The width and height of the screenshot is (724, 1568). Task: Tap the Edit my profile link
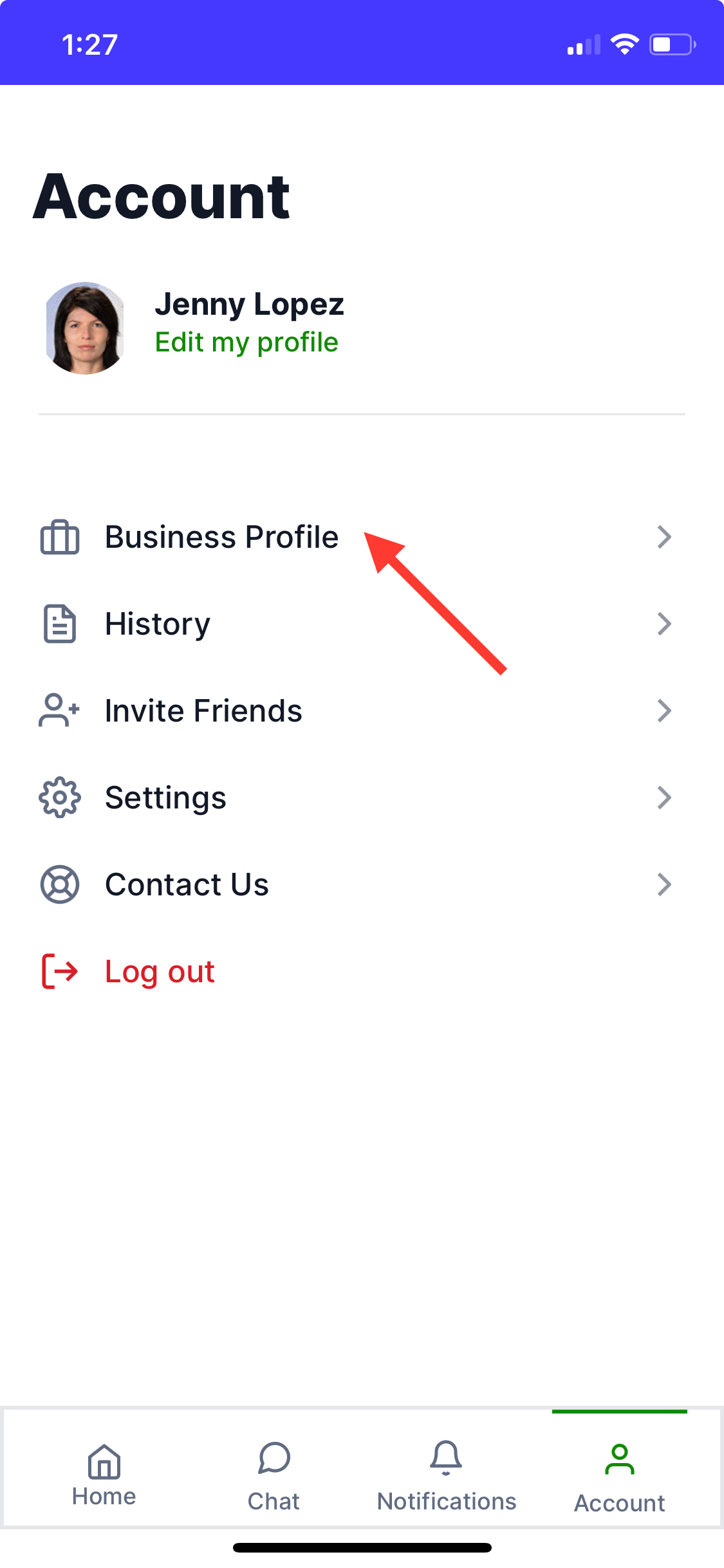246,342
